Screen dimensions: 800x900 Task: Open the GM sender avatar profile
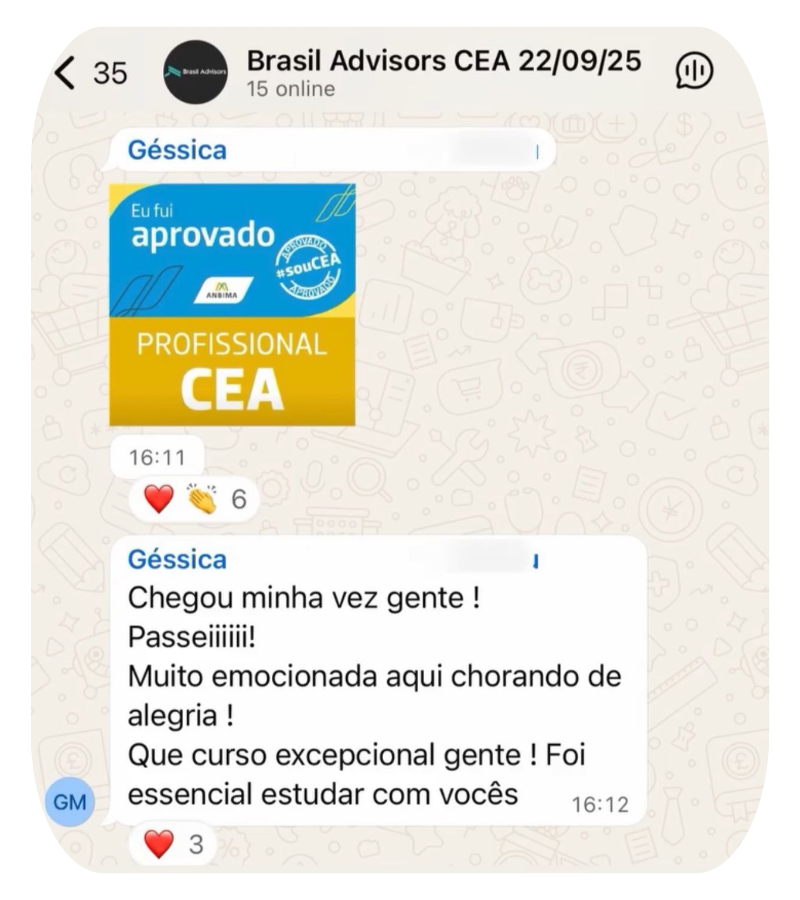coord(69,801)
